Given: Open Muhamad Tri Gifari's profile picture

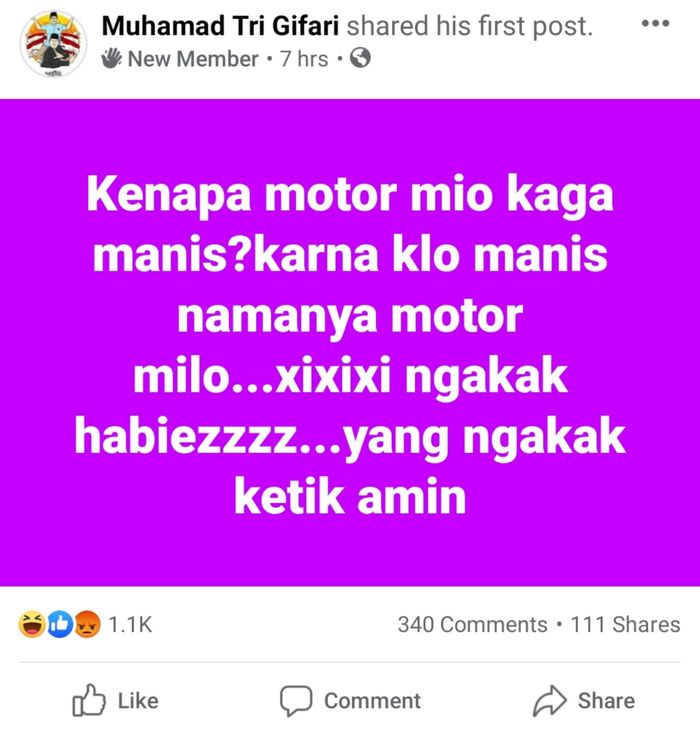Looking at the screenshot, I should click(53, 44).
